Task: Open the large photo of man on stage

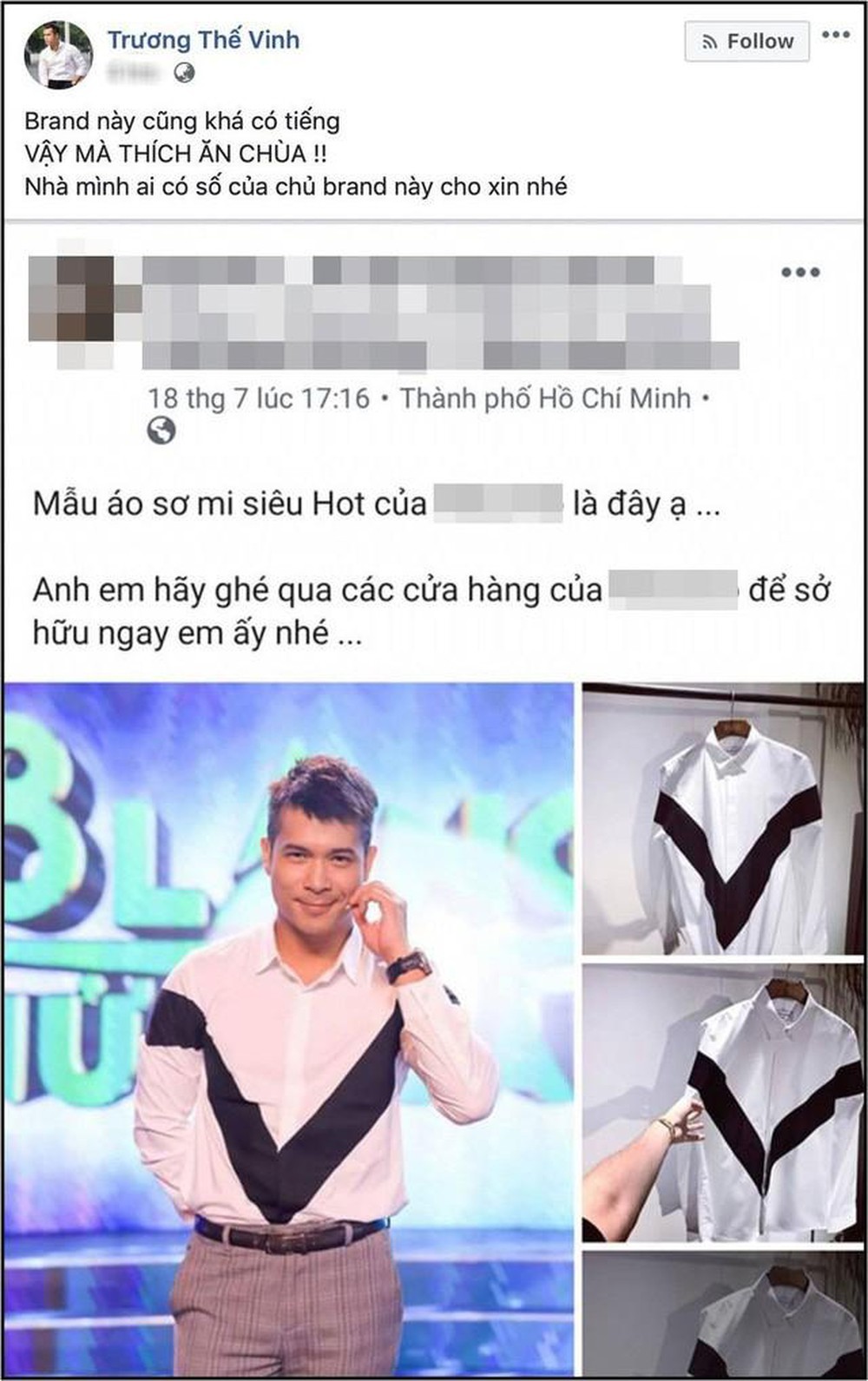Action: (288, 1030)
